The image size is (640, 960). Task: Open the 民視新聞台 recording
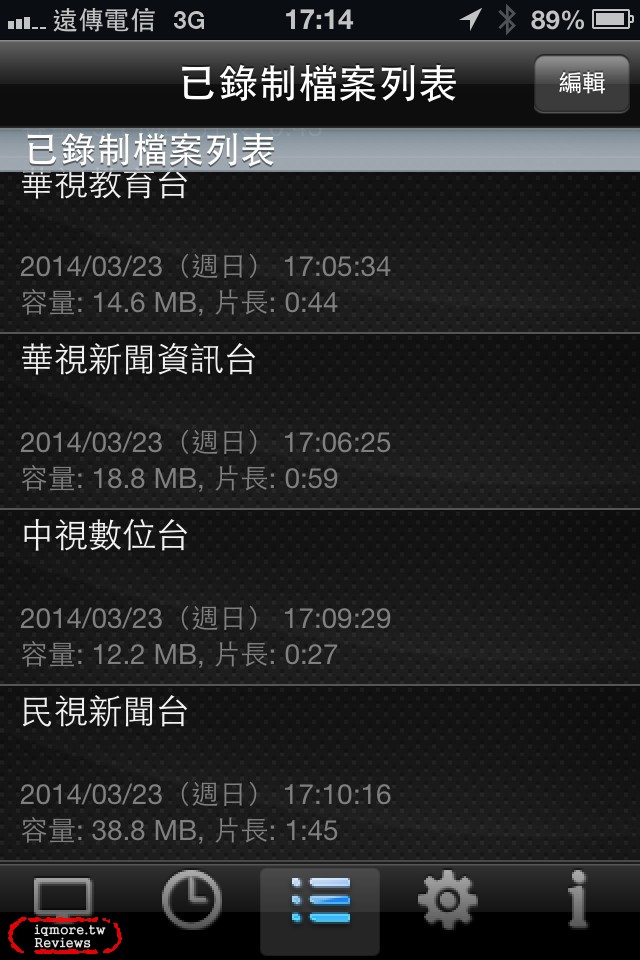pos(320,773)
